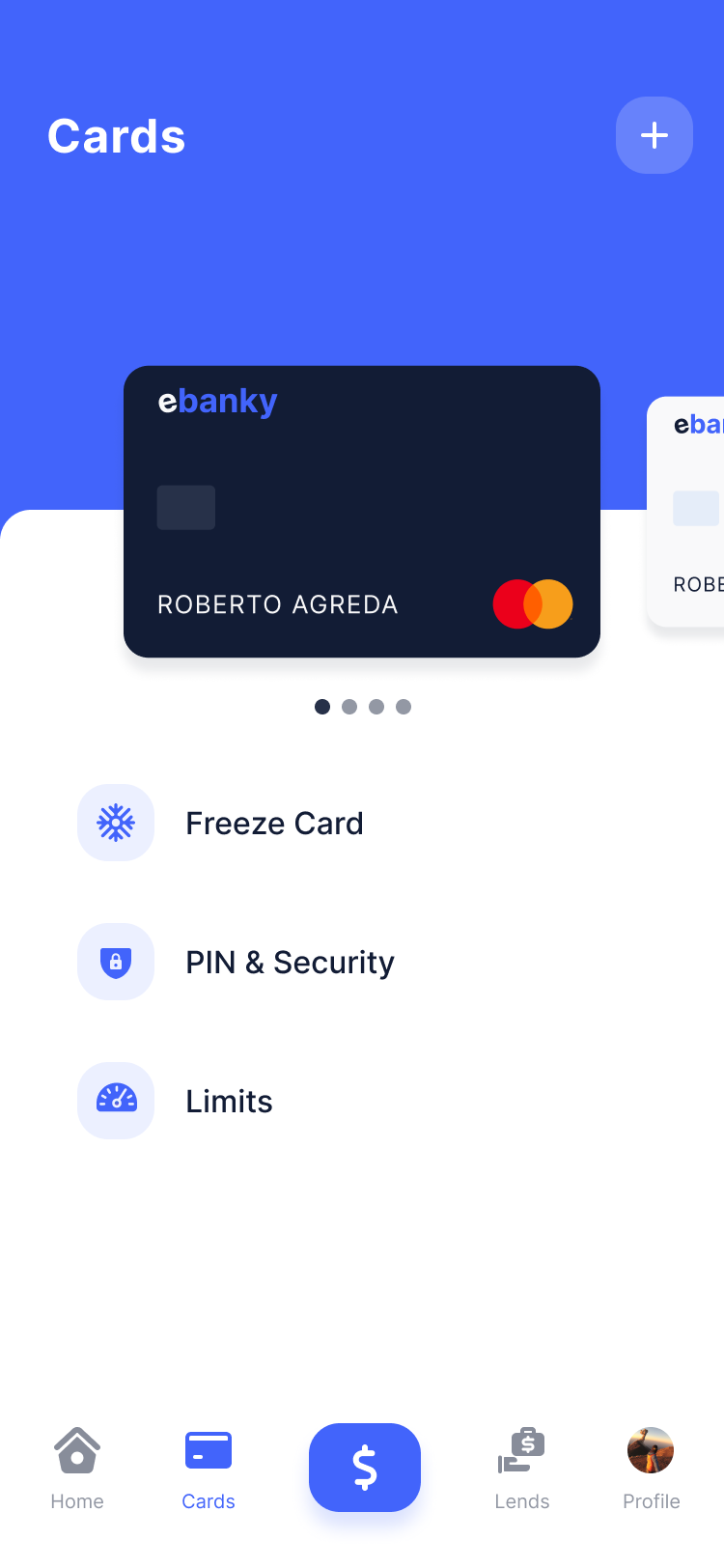724x1568 pixels.
Task: Open card Limits
Action: (229, 1101)
